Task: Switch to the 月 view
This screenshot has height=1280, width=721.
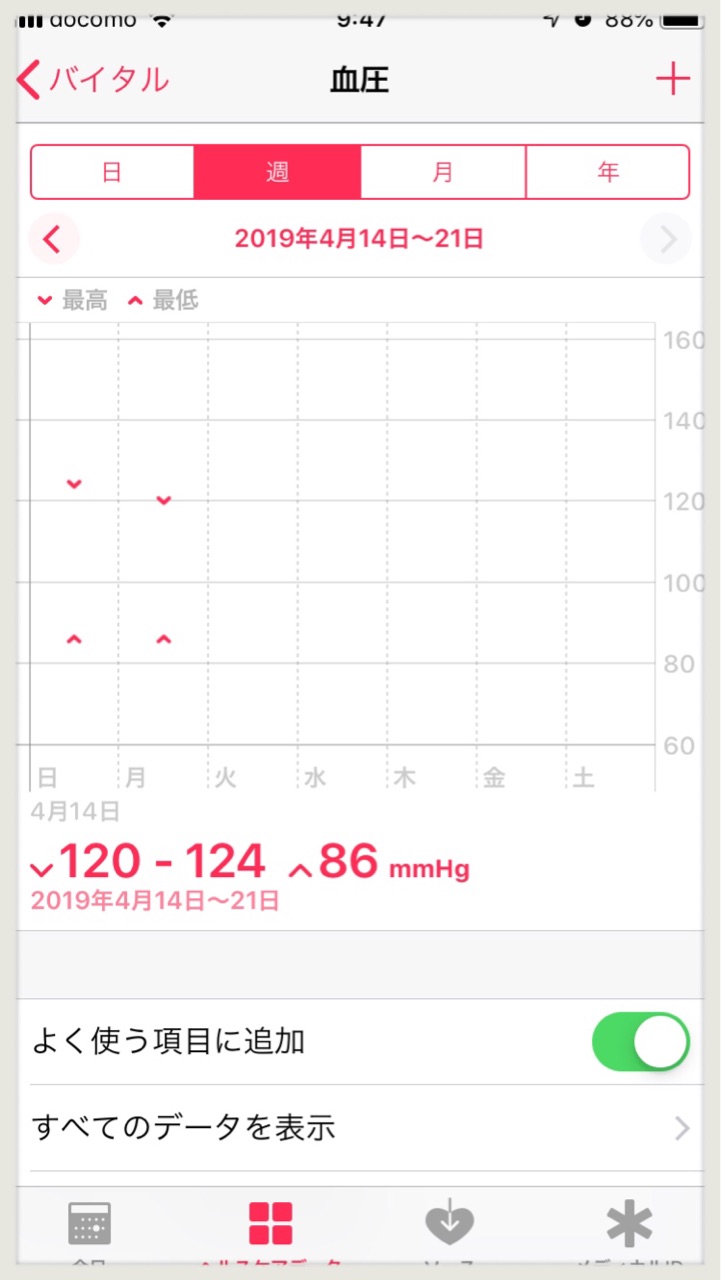Action: click(x=443, y=172)
